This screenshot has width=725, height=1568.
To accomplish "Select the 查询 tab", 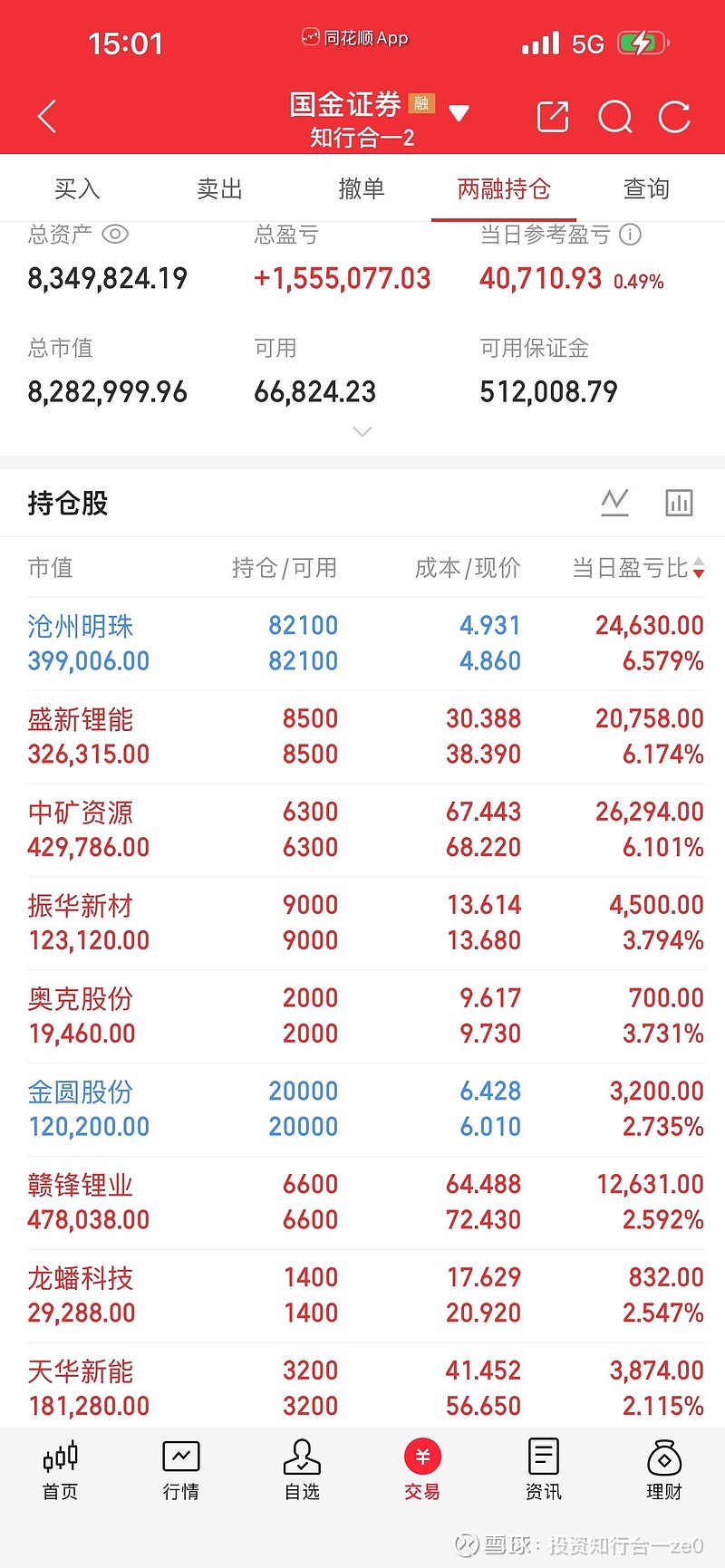I will (646, 188).
